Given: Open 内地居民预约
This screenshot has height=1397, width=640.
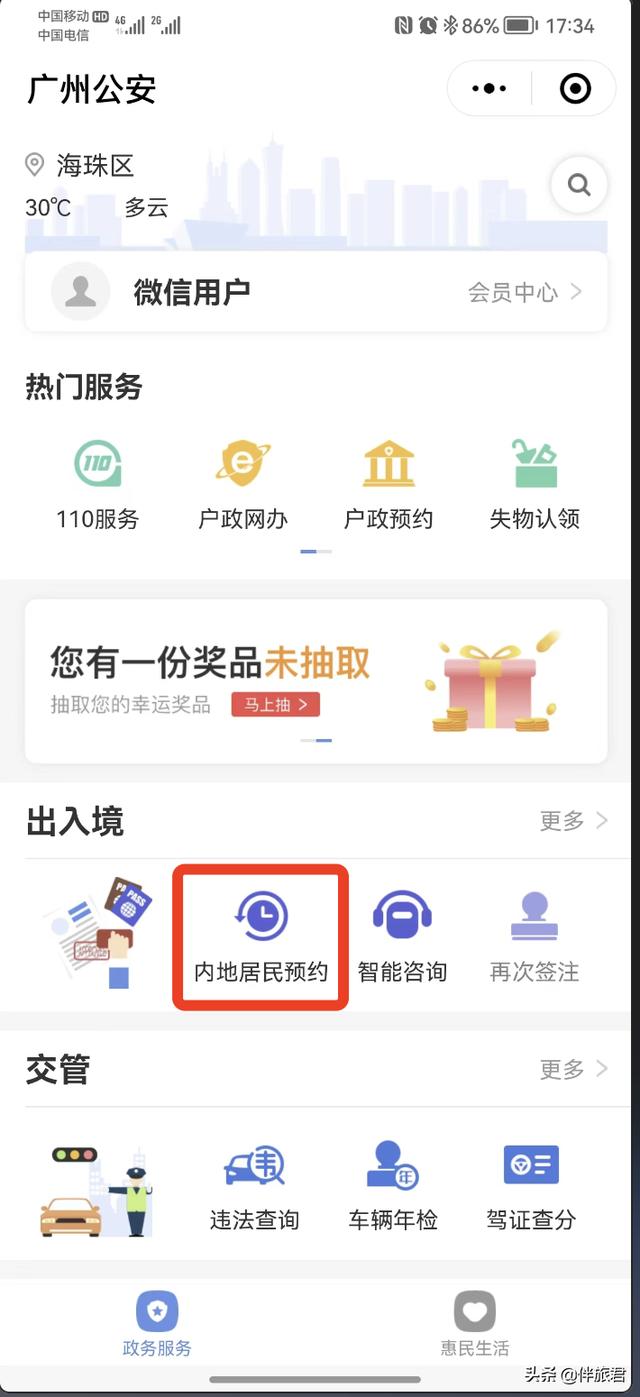Looking at the screenshot, I should tap(261, 935).
